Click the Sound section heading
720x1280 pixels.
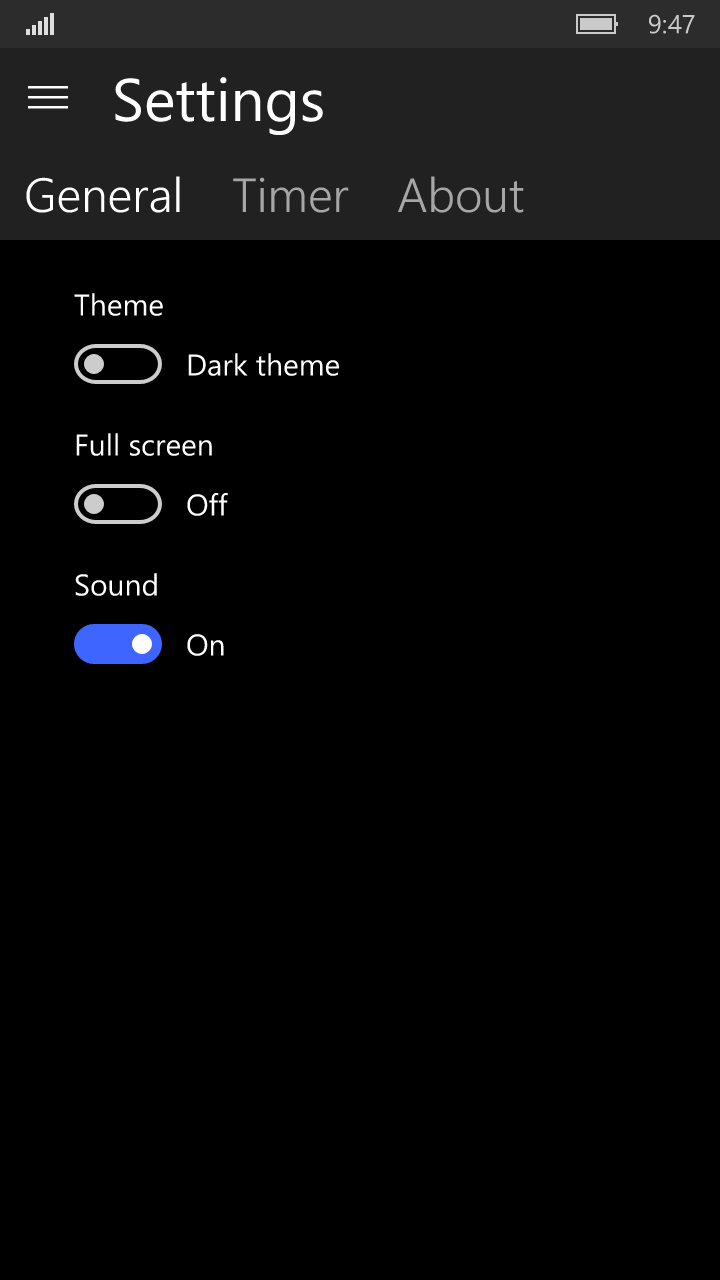116,585
